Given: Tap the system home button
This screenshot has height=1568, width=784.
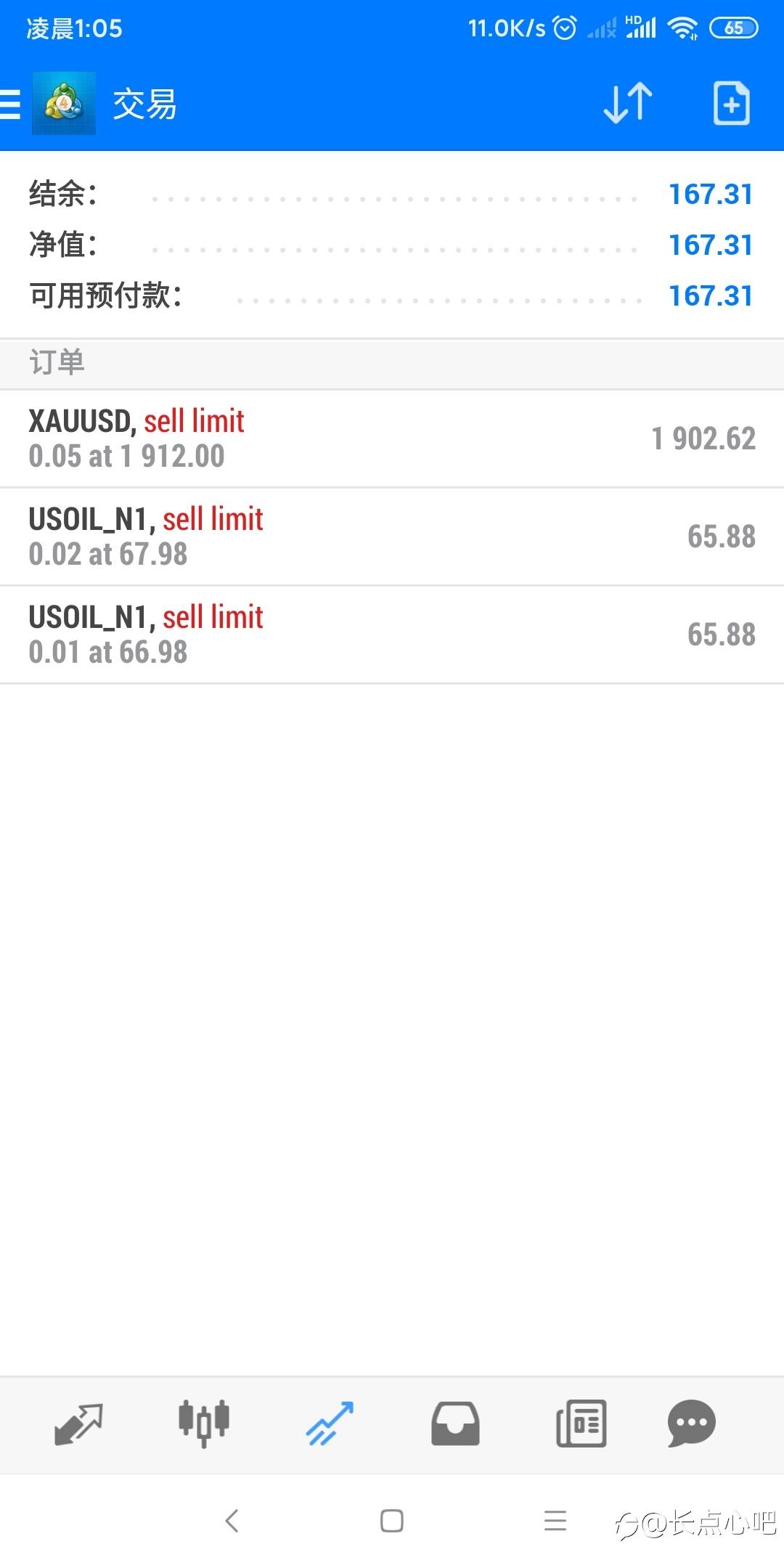Looking at the screenshot, I should point(392,1521).
